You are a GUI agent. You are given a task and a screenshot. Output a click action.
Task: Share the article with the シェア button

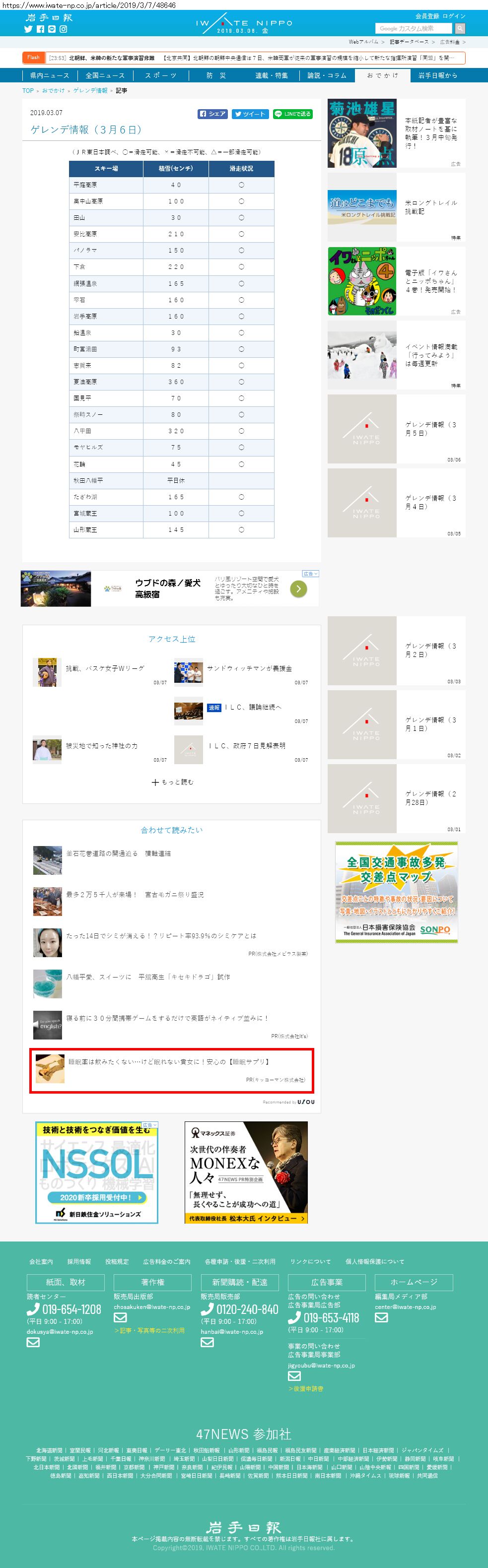pyautogui.click(x=212, y=114)
